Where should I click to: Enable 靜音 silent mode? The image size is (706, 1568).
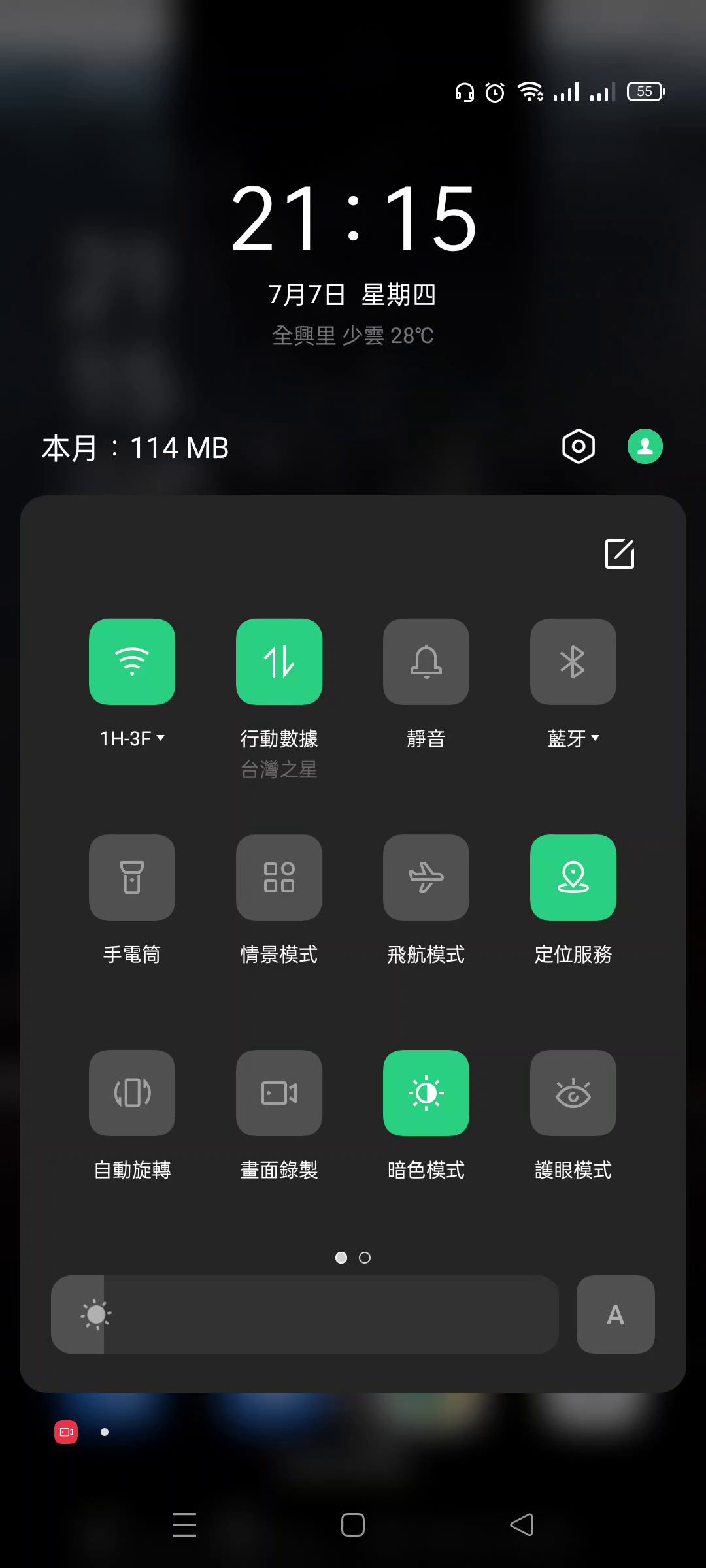[x=426, y=661]
